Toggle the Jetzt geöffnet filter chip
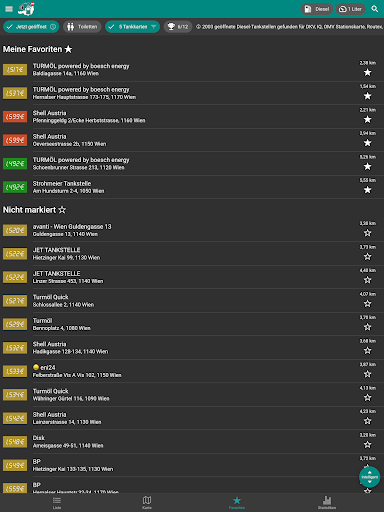This screenshot has height=512, width=384. pos(31,27)
